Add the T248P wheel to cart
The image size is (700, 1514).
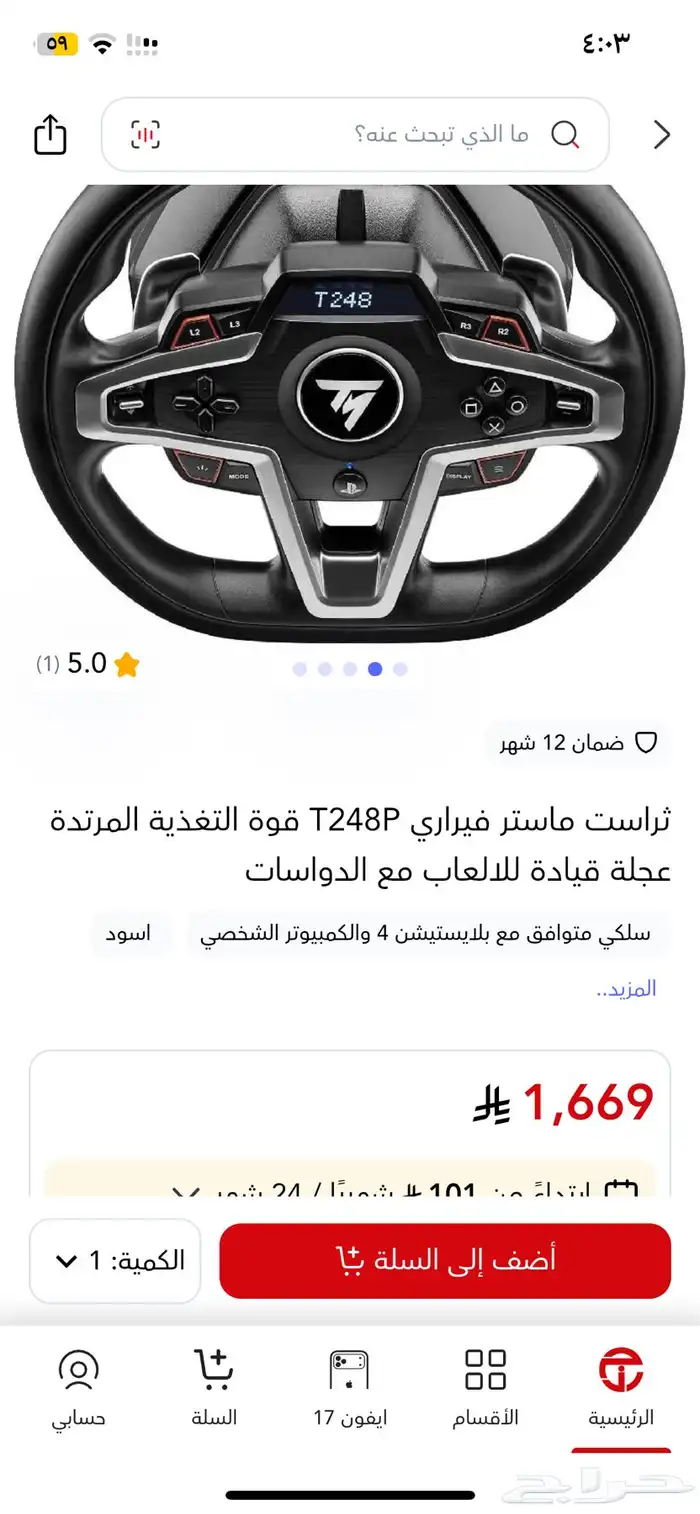pos(445,1261)
